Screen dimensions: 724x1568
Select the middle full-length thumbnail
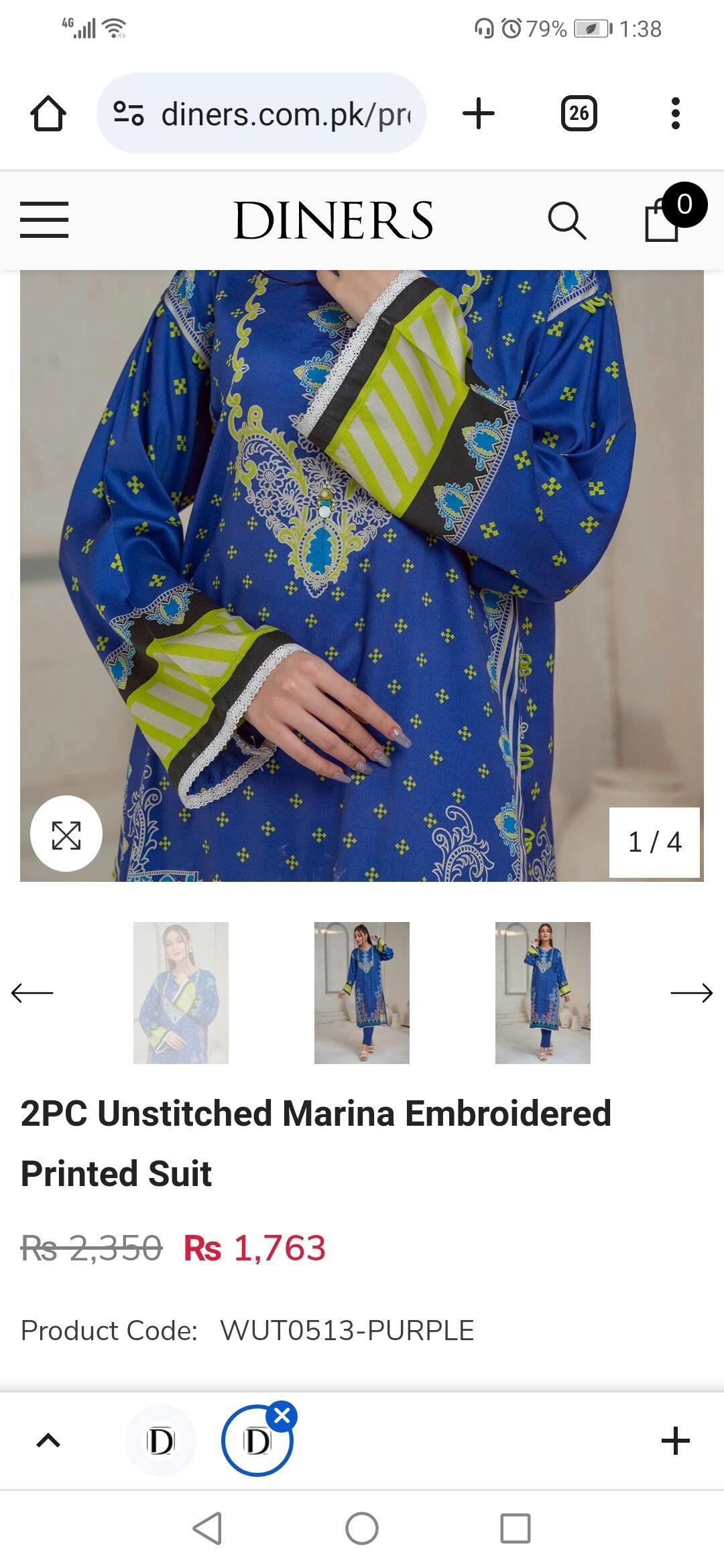362,992
